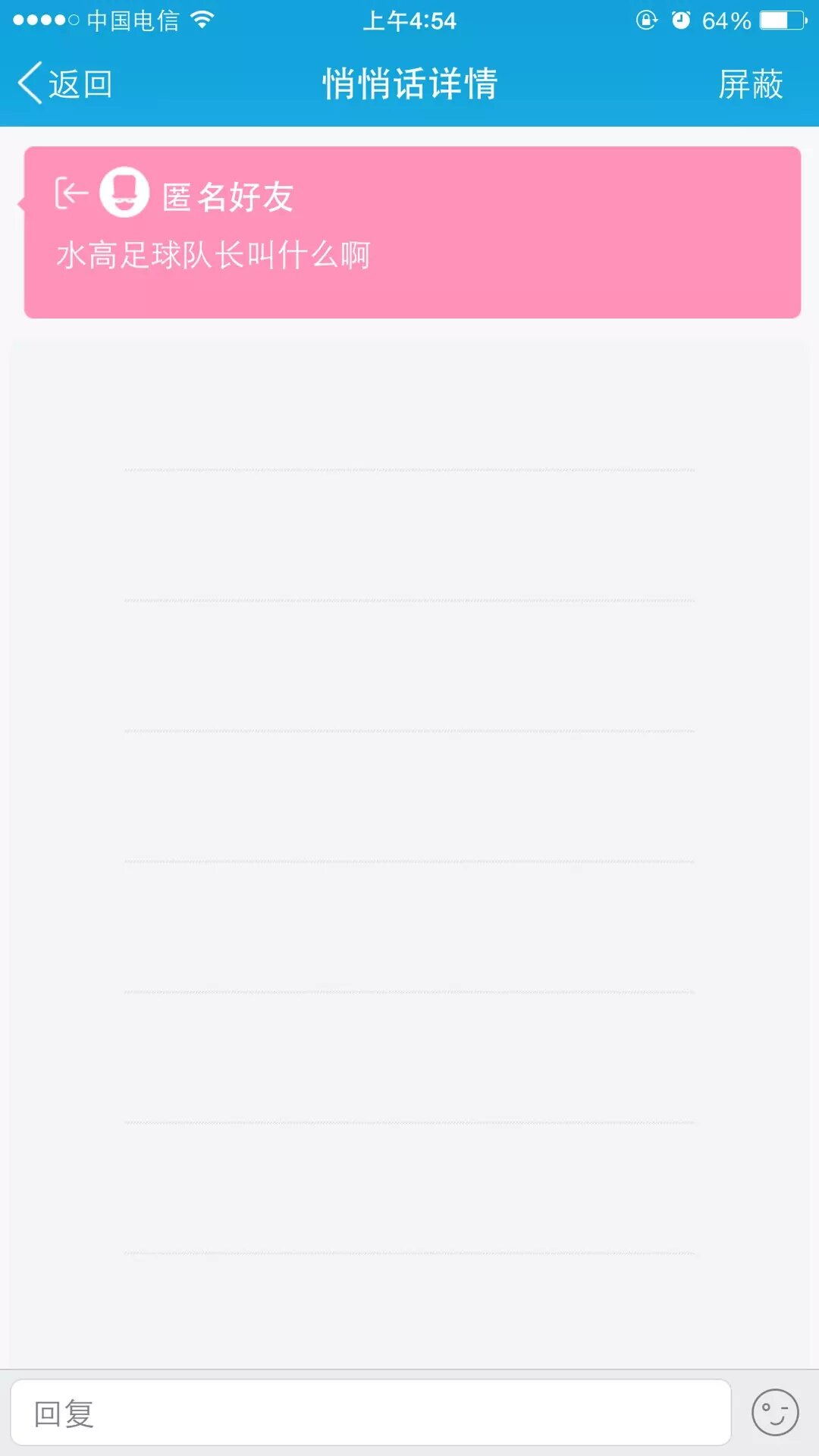
Task: Block this whisper with 屏蔽
Action: [x=750, y=83]
